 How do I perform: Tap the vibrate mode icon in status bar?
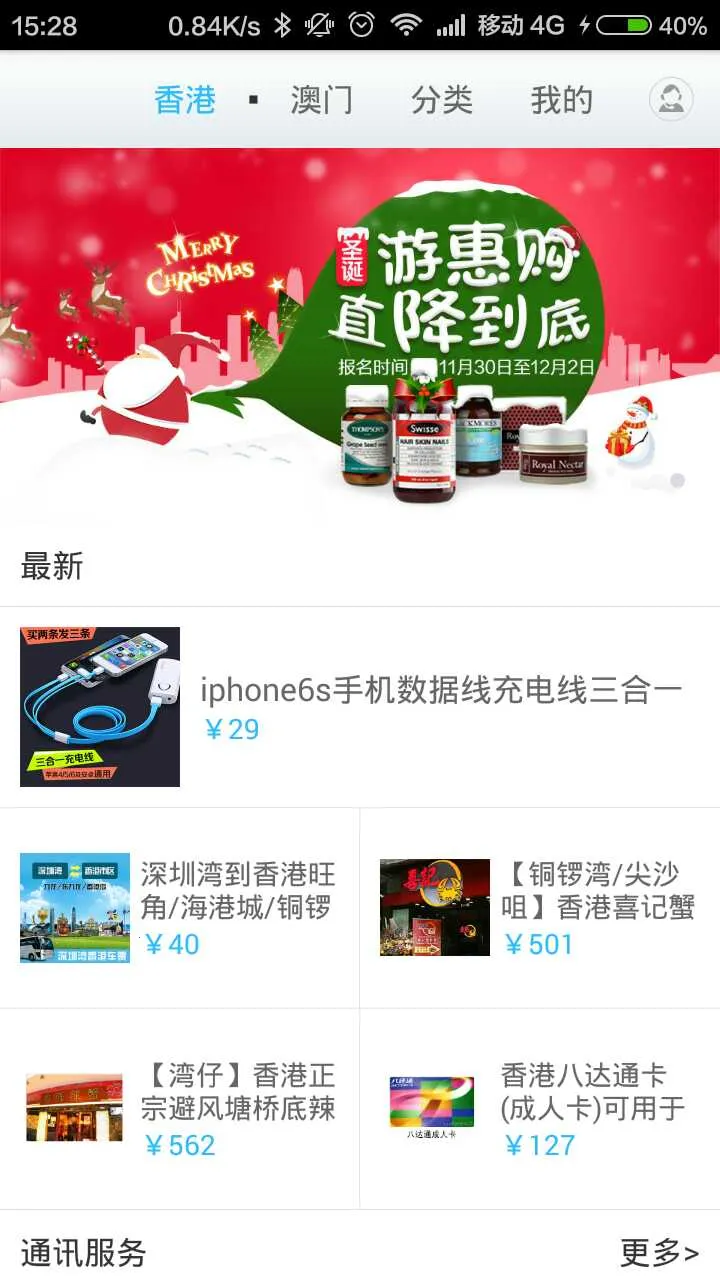click(320, 27)
